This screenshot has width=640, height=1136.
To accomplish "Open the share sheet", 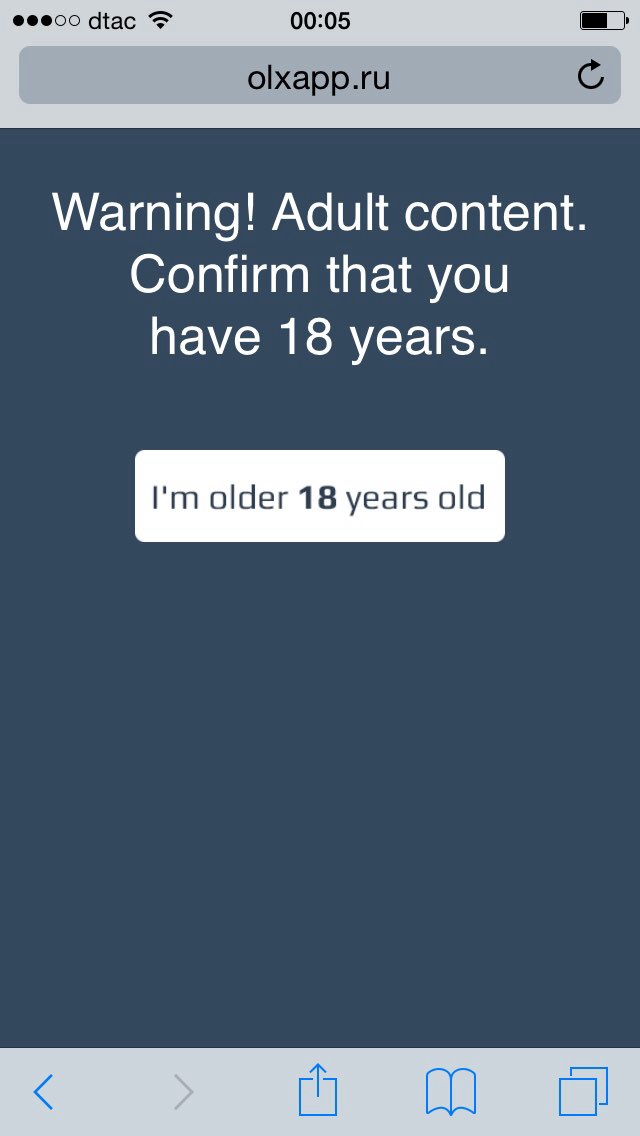I will coord(318,1090).
